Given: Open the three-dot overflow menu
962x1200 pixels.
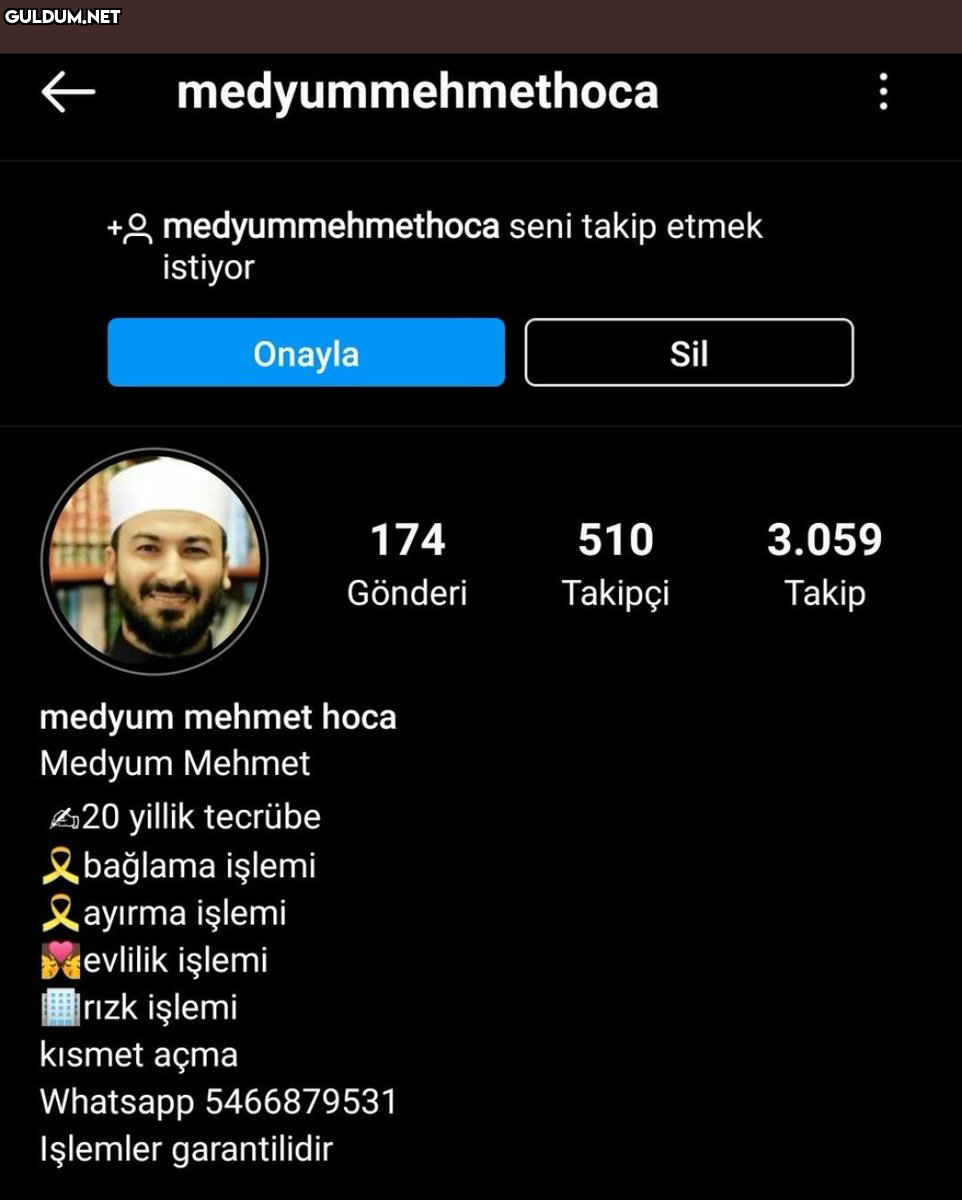Looking at the screenshot, I should 883,92.
